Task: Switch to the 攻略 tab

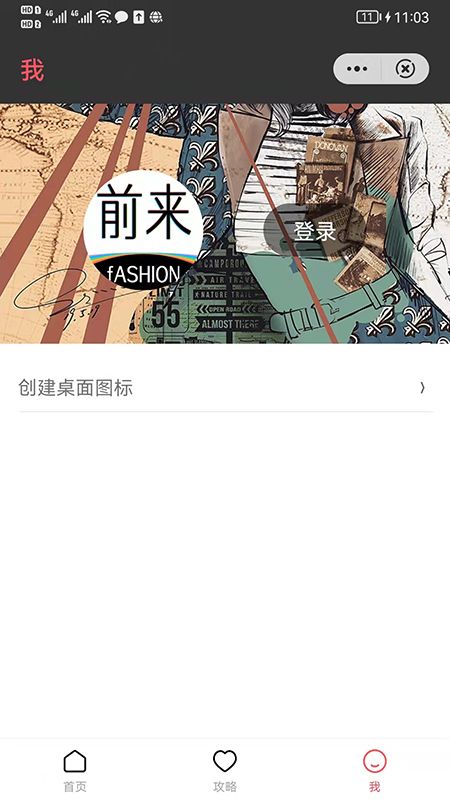Action: pos(225,770)
